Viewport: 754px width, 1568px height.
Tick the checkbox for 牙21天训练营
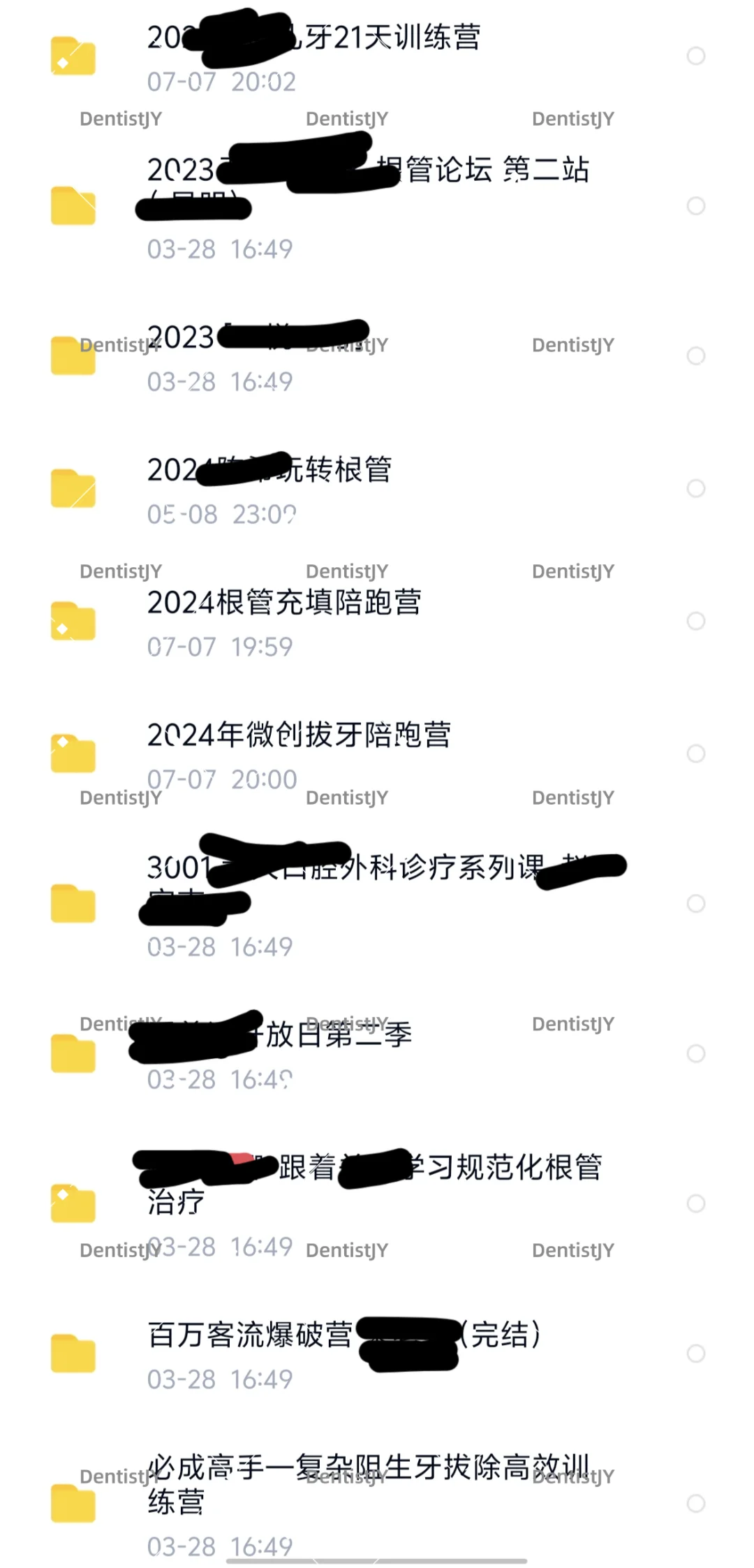(696, 56)
